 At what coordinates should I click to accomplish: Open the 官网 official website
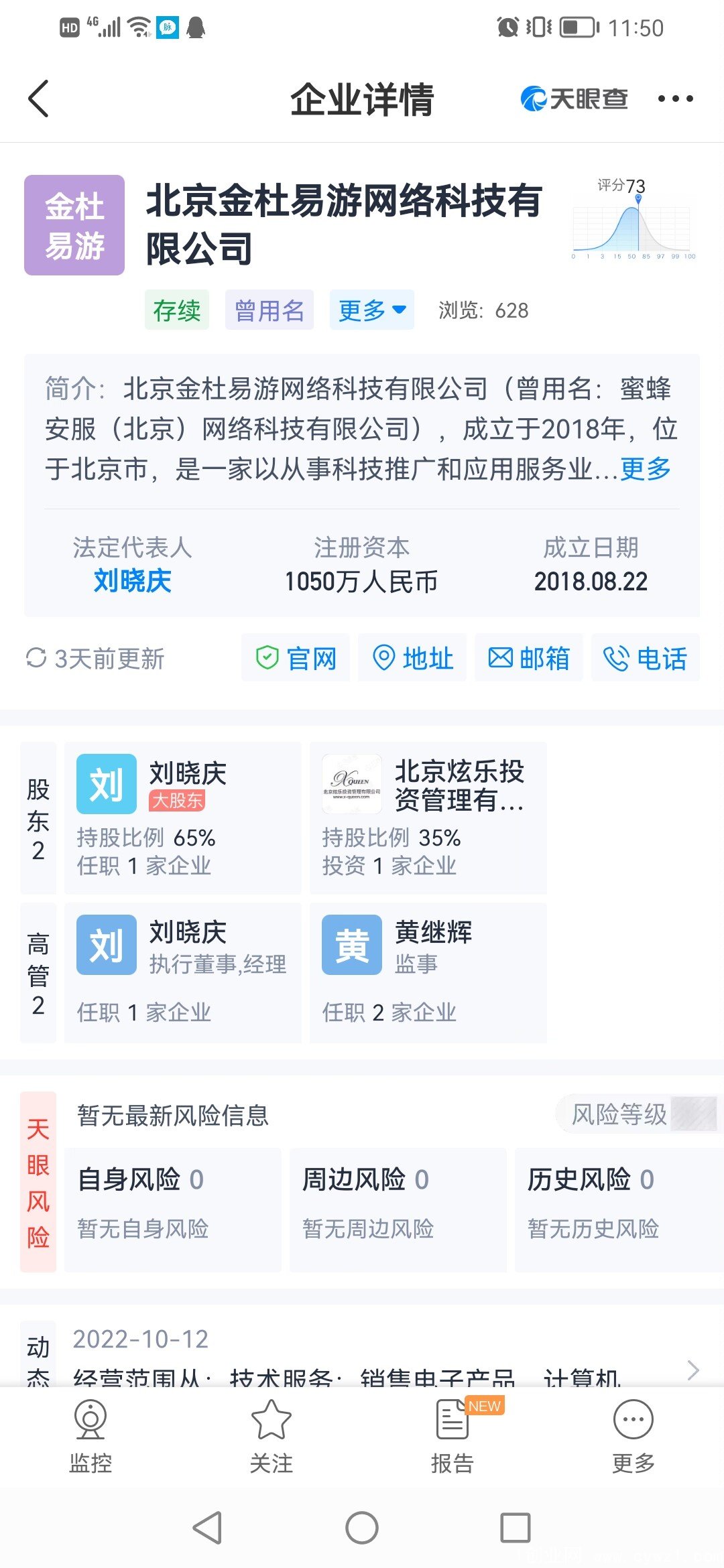[x=296, y=658]
